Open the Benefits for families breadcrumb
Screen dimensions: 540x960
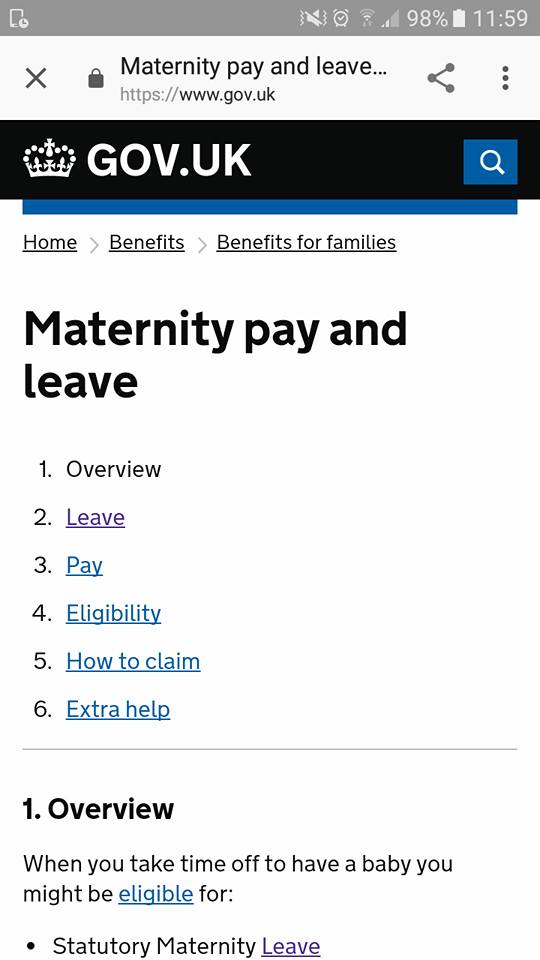(306, 243)
